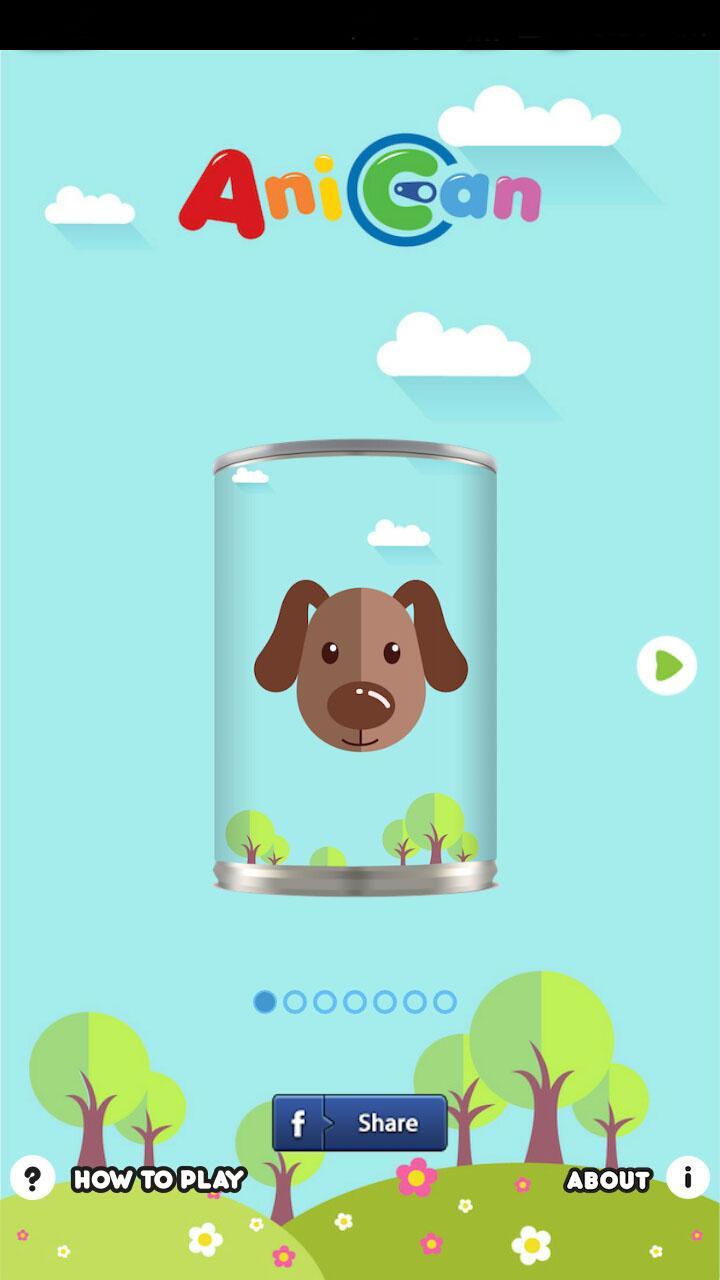Image resolution: width=720 pixels, height=1280 pixels.
Task: Jump to the last page dot
Action: coord(445,1002)
